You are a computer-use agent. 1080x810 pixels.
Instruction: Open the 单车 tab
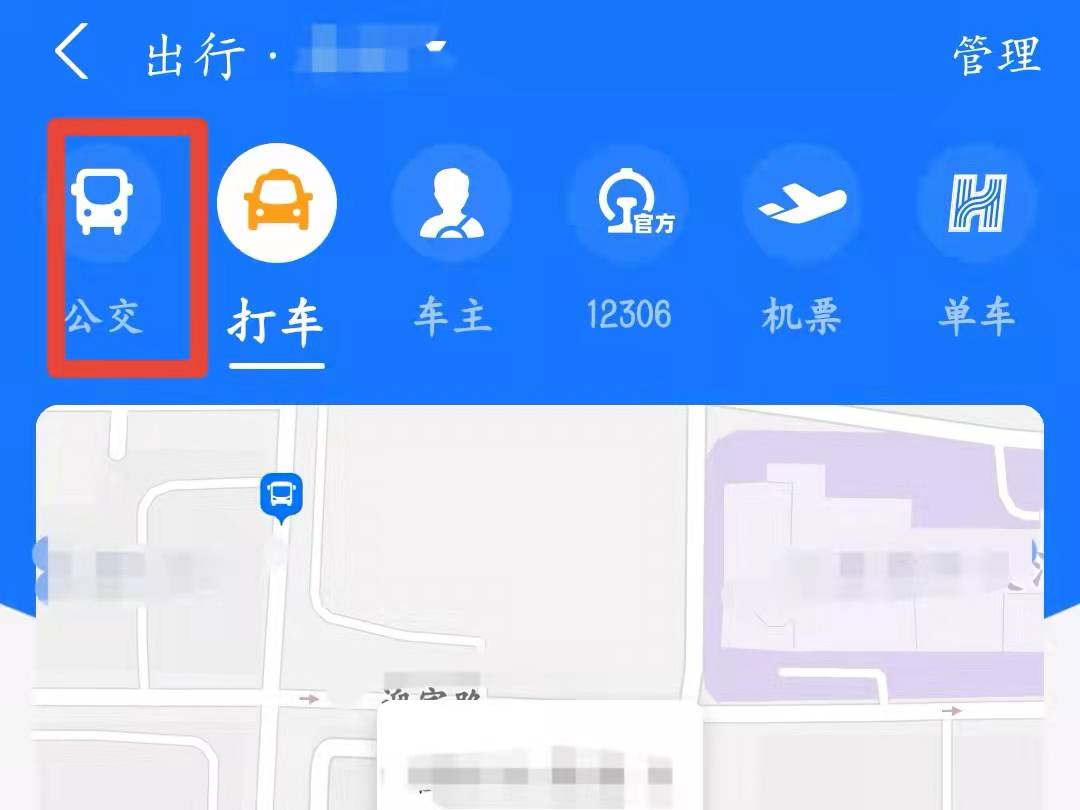(976, 245)
